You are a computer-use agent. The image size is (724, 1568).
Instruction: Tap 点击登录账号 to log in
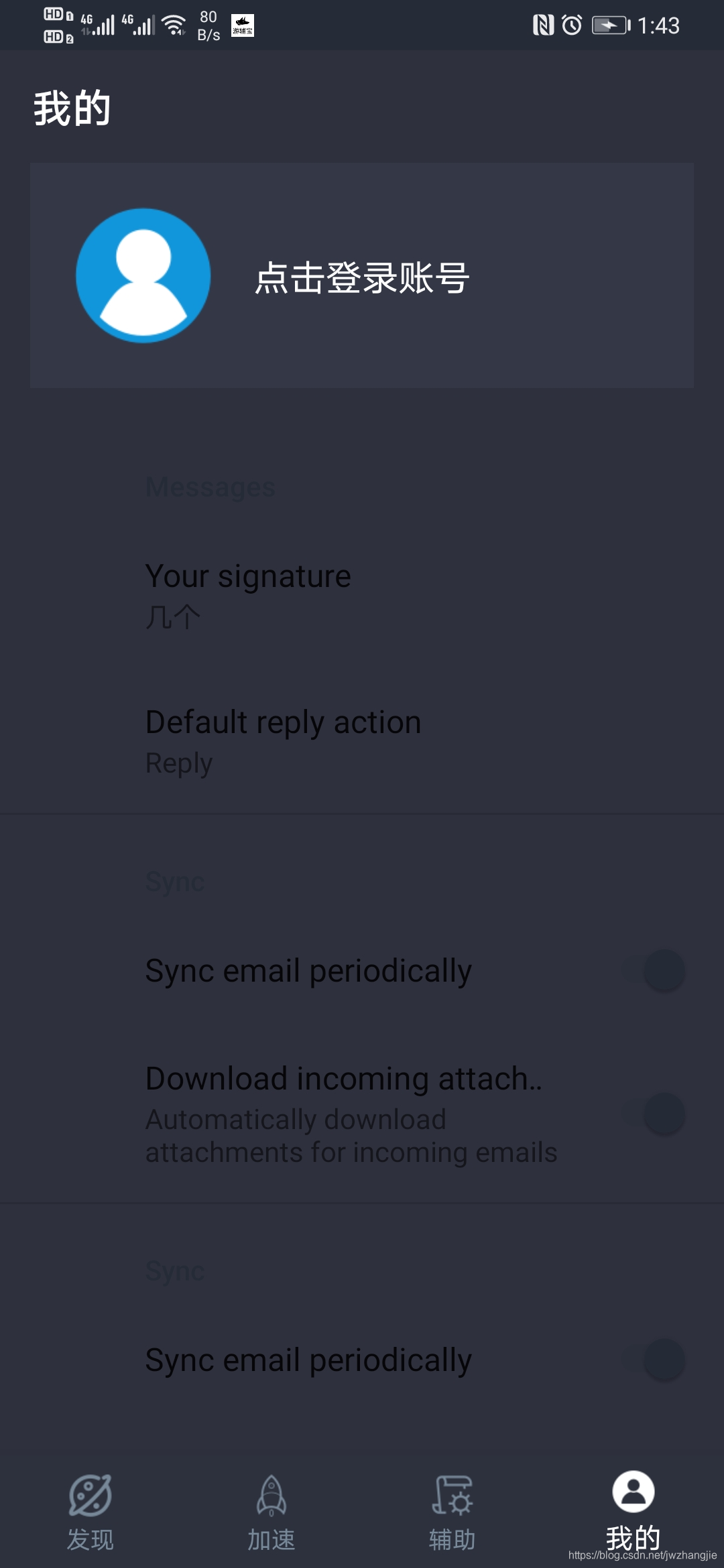pyautogui.click(x=362, y=277)
